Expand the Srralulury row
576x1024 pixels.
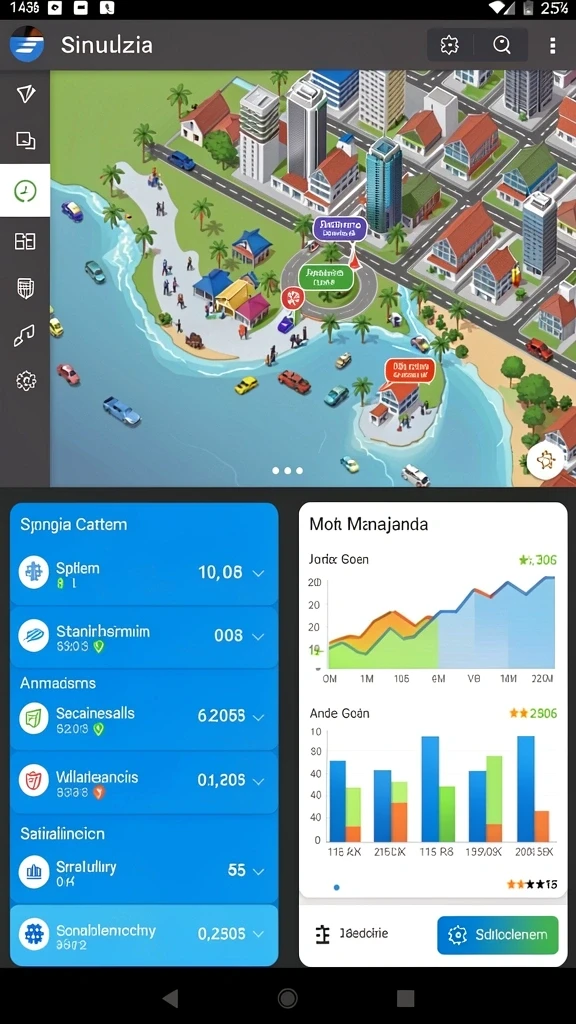(x=144, y=872)
